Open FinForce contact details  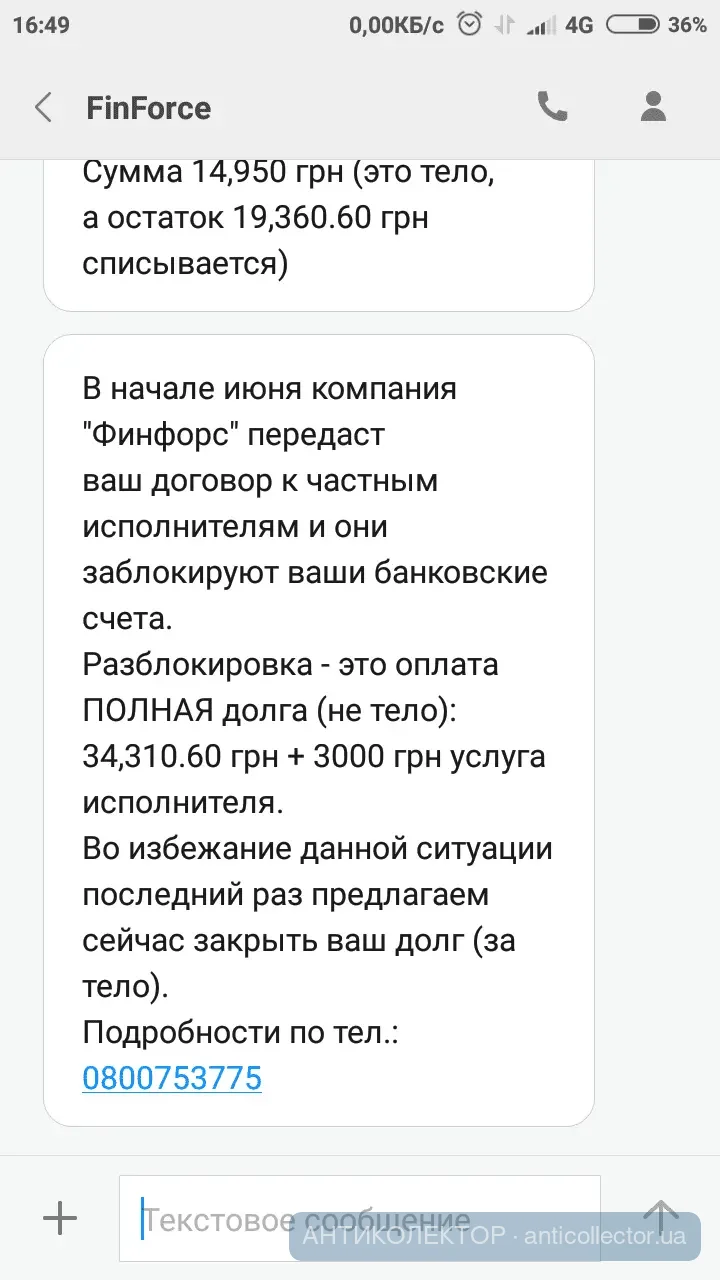653,107
